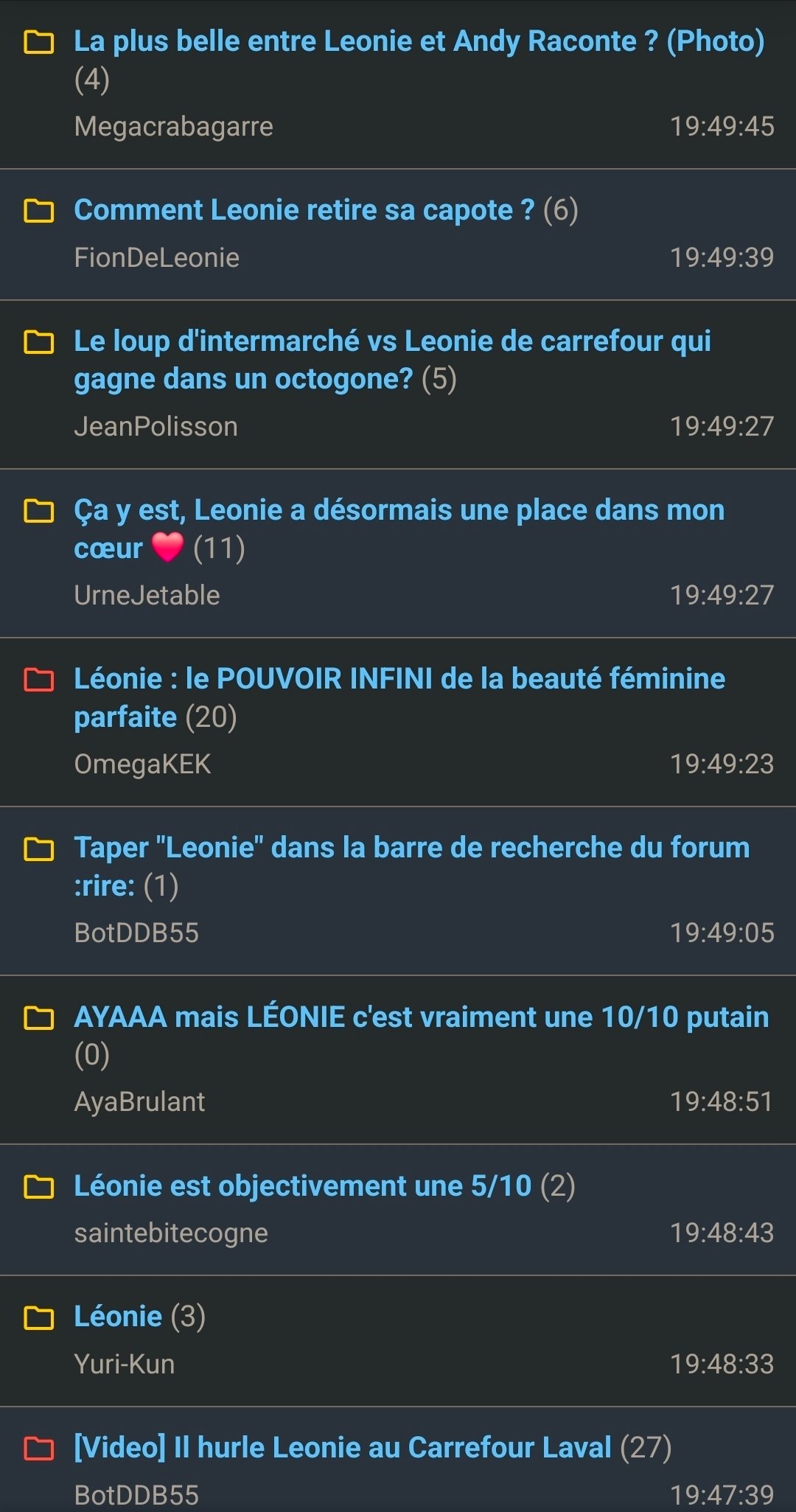Open 'Le loup d'intermarché vs Leonie' topic
The height and width of the screenshot is (1512, 796).
click(392, 342)
